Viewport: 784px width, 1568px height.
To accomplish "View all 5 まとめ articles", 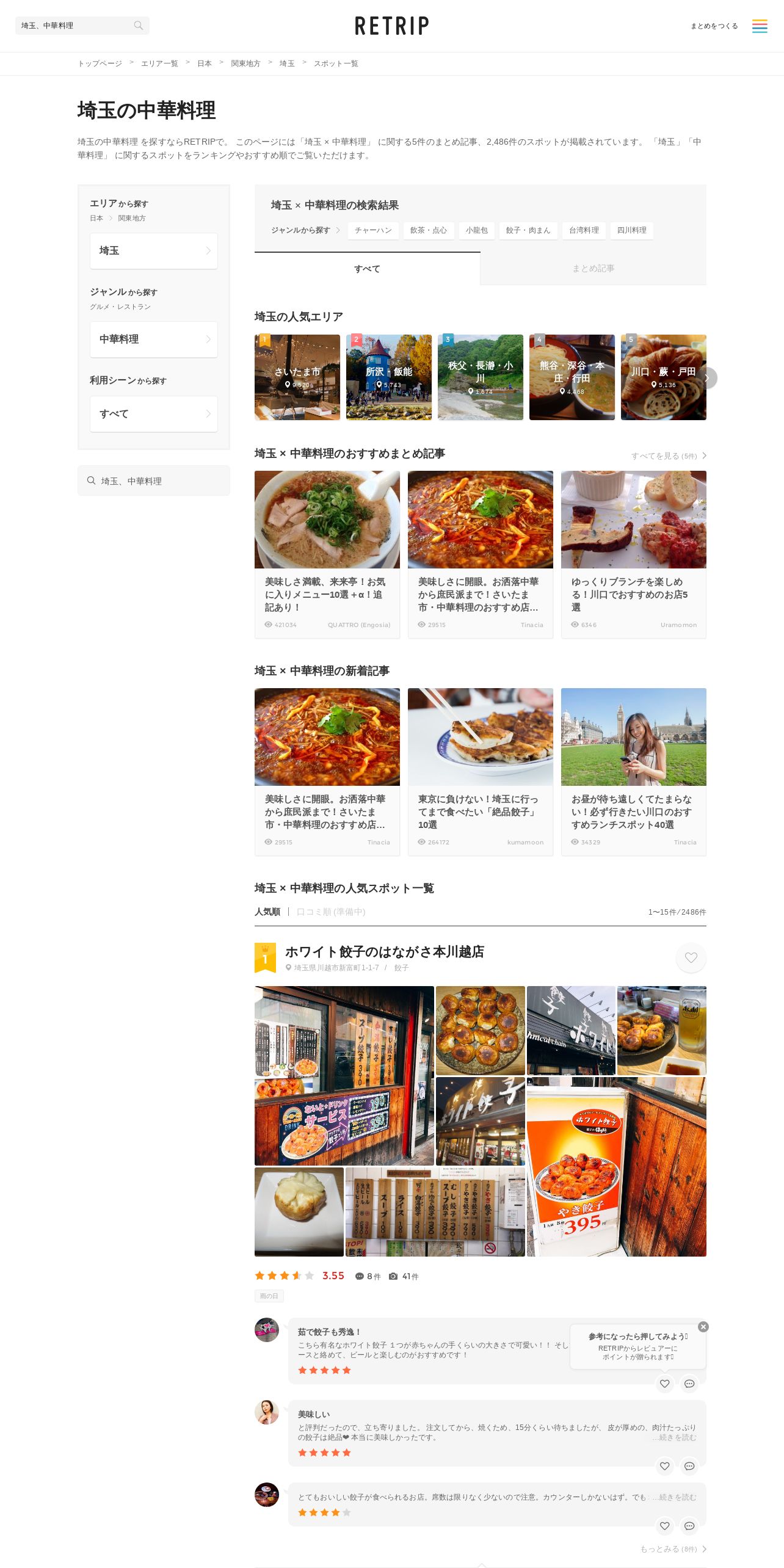I will (668, 456).
